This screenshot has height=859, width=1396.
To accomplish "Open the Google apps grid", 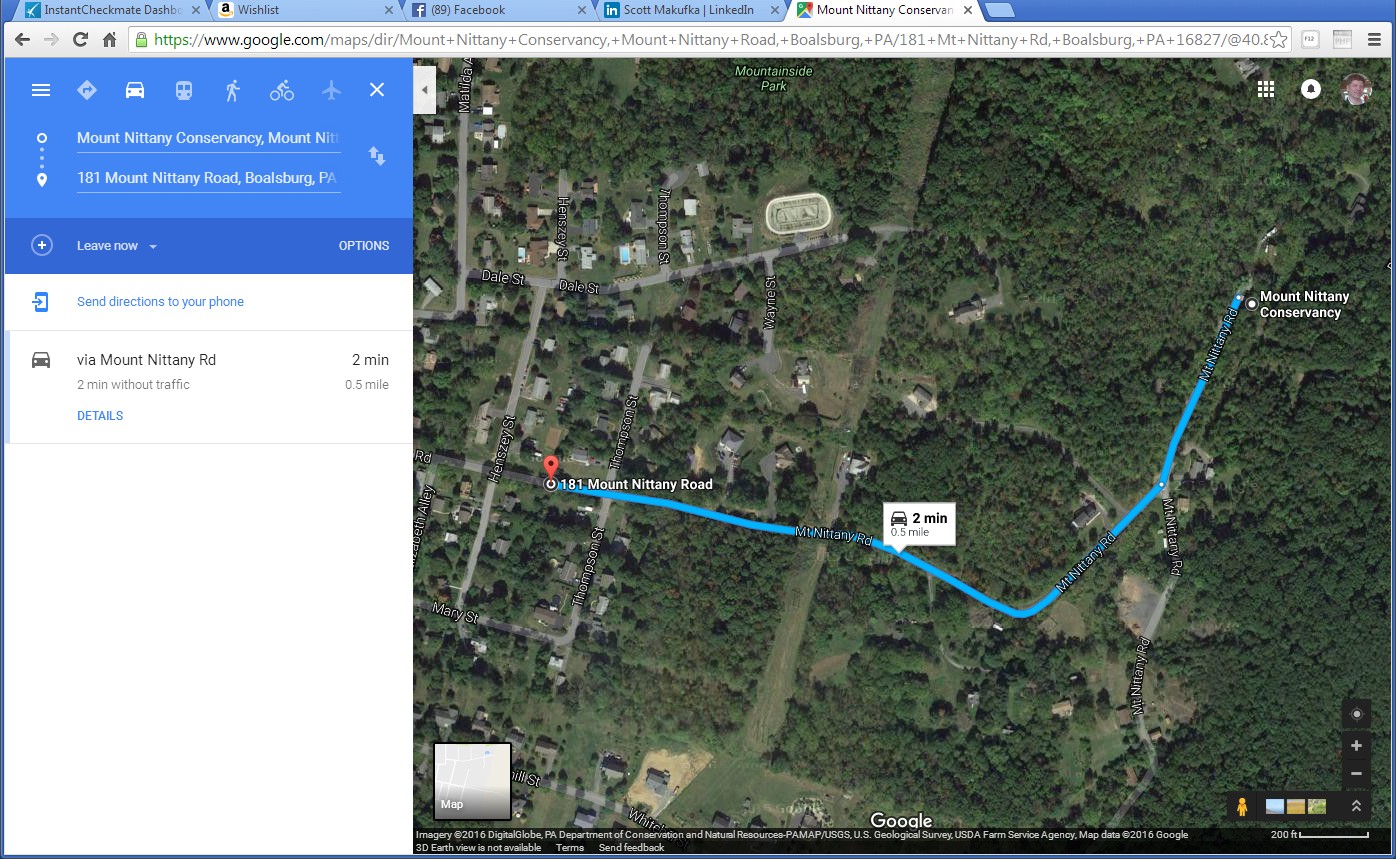I will click(x=1266, y=89).
